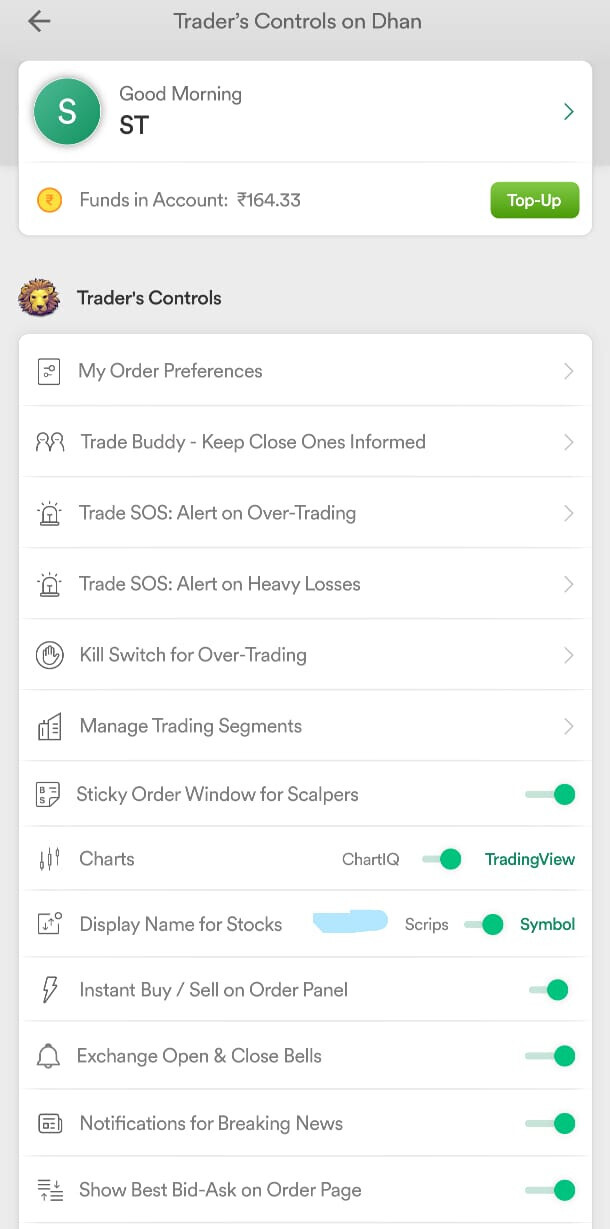Tap the Top-Up button

534,200
